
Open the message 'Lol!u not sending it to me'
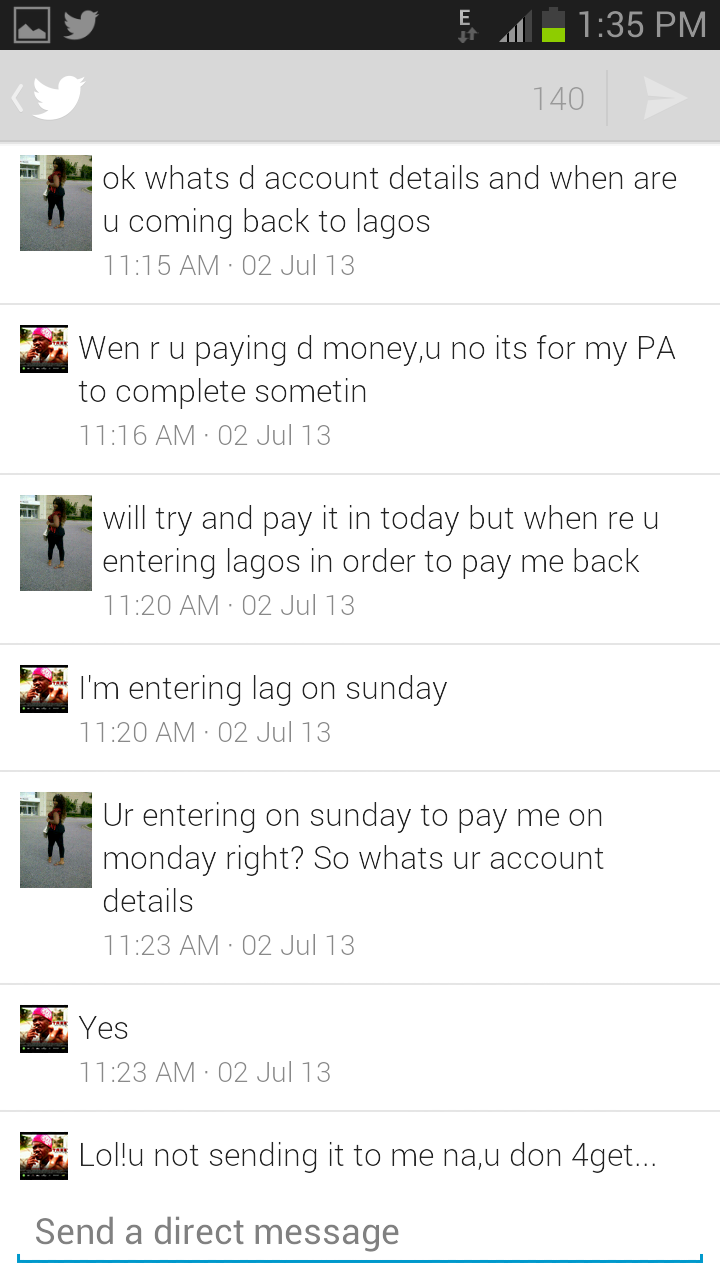pos(360,1156)
